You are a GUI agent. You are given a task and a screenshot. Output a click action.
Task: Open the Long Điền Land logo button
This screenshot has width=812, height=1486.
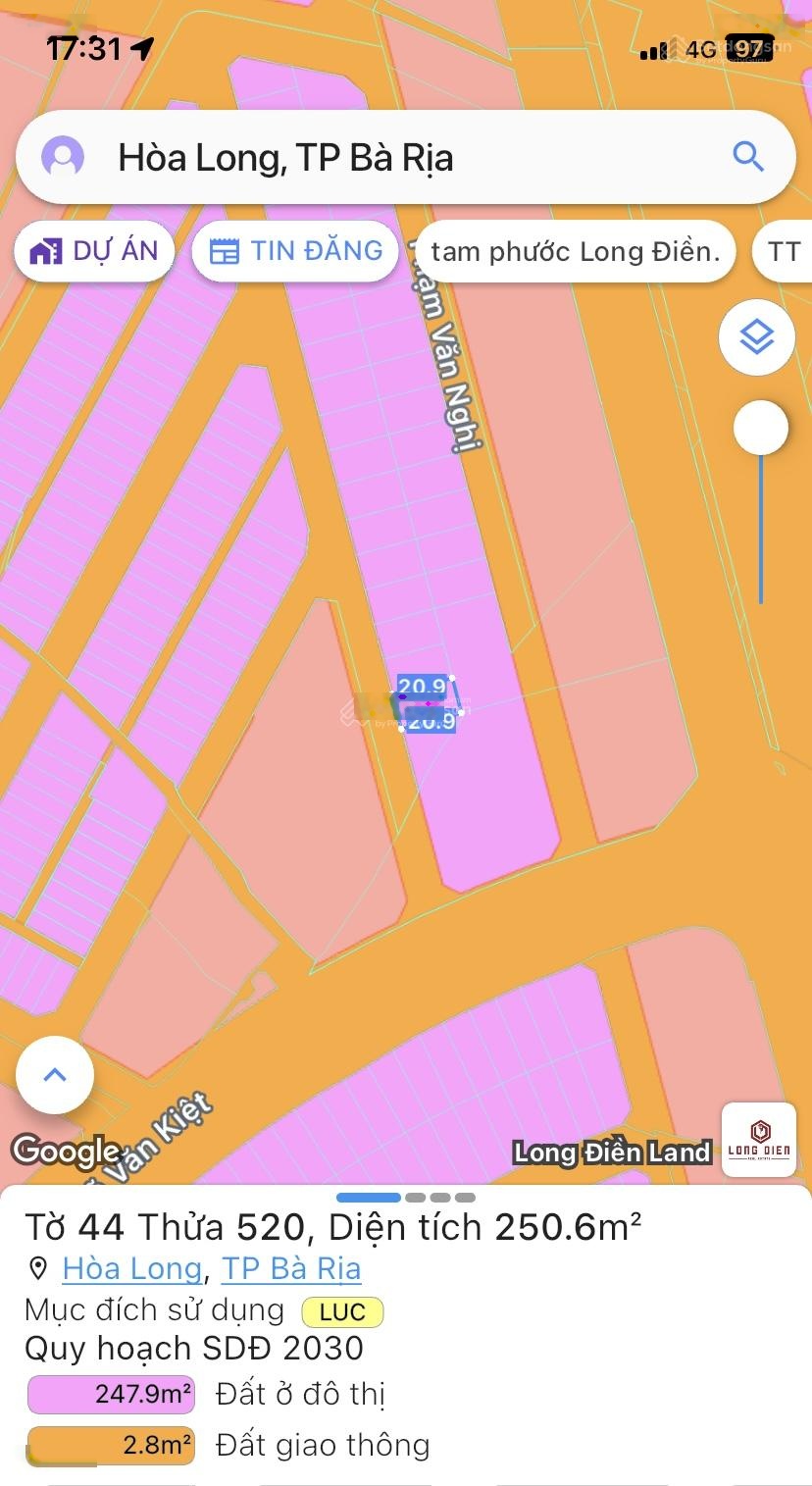pos(759,1140)
